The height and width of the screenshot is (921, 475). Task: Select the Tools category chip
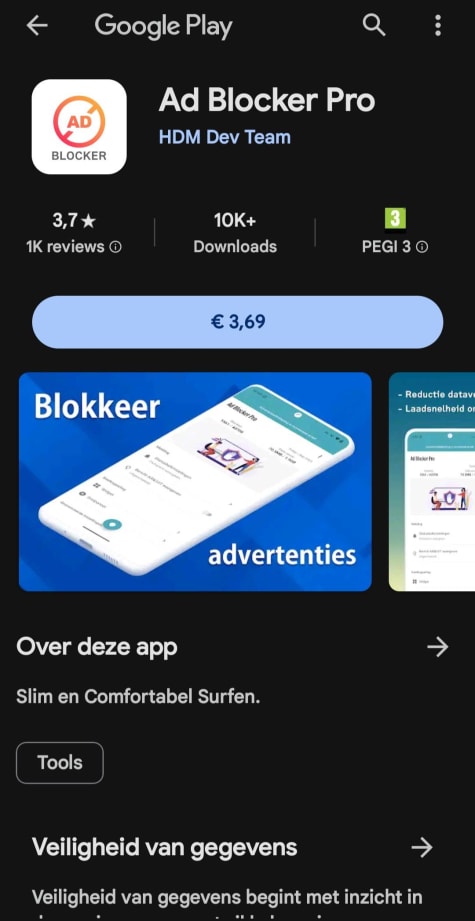(x=60, y=762)
